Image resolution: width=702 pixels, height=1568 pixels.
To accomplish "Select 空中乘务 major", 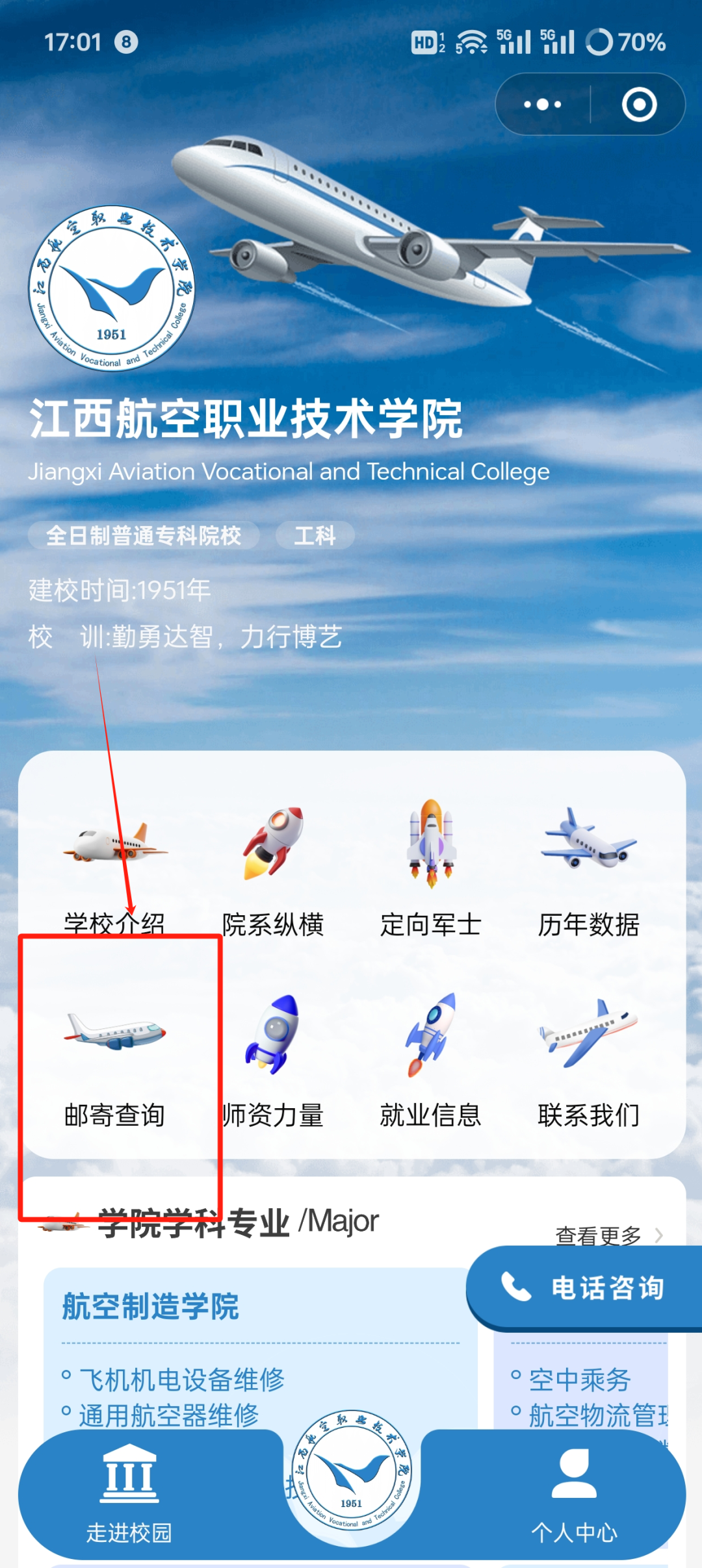I will point(580,1379).
